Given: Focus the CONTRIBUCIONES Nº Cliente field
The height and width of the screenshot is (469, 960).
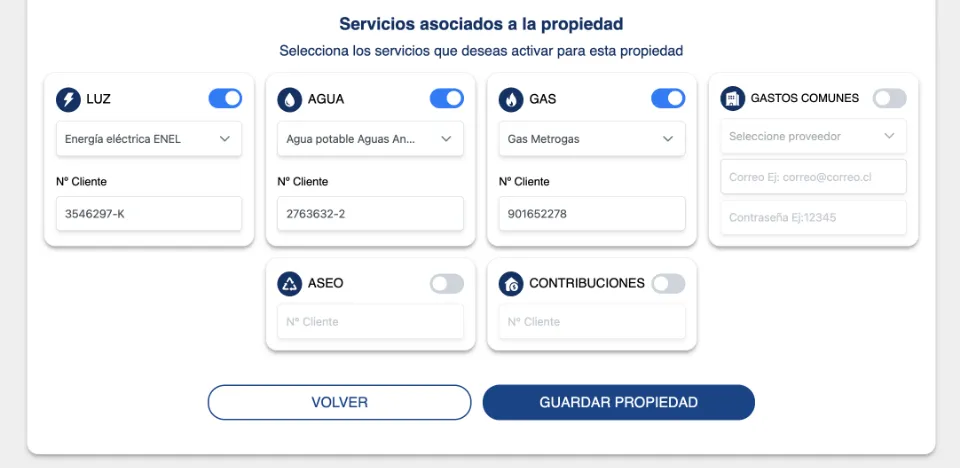Looking at the screenshot, I should click(x=591, y=322).
